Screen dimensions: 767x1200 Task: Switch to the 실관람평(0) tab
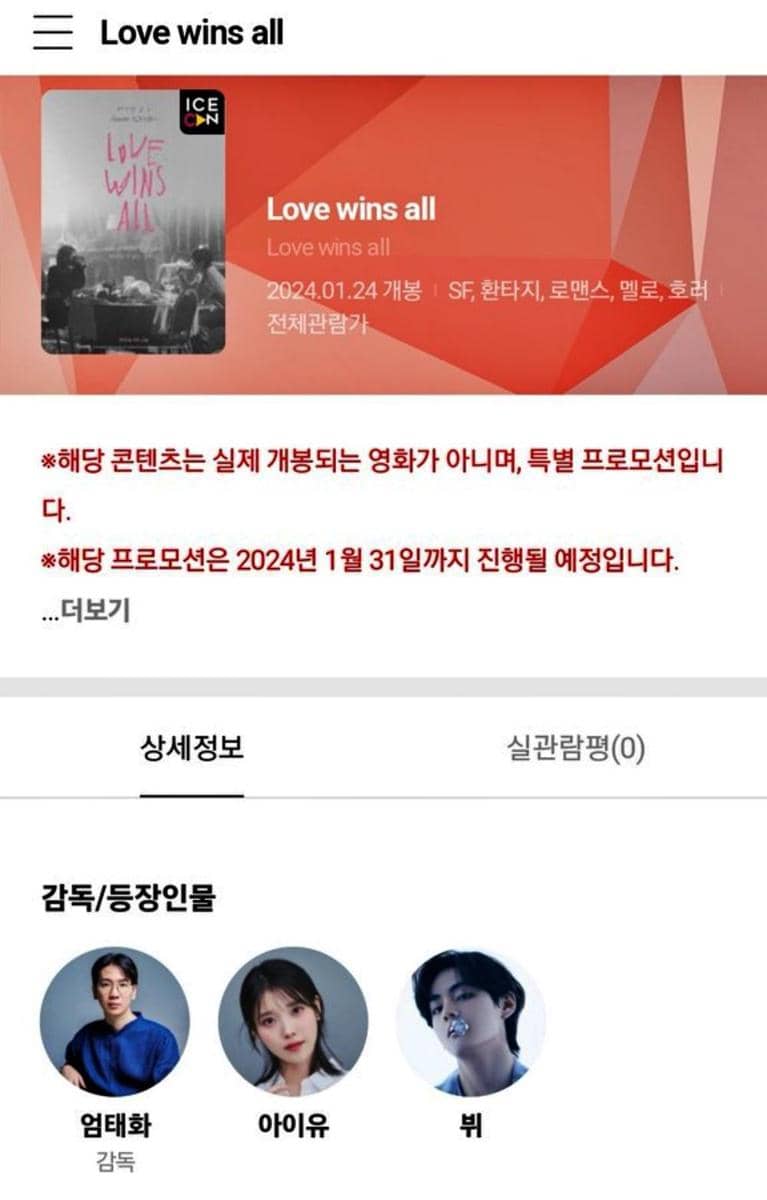(575, 750)
